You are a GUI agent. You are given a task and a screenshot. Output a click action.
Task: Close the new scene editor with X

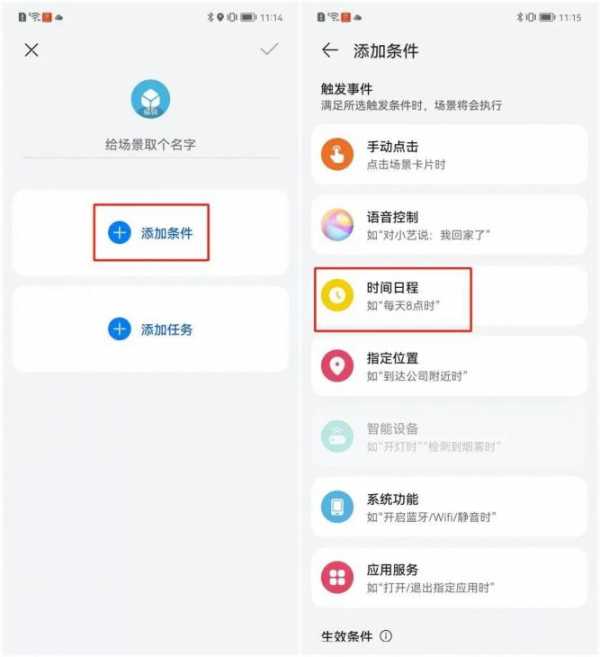coord(31,50)
